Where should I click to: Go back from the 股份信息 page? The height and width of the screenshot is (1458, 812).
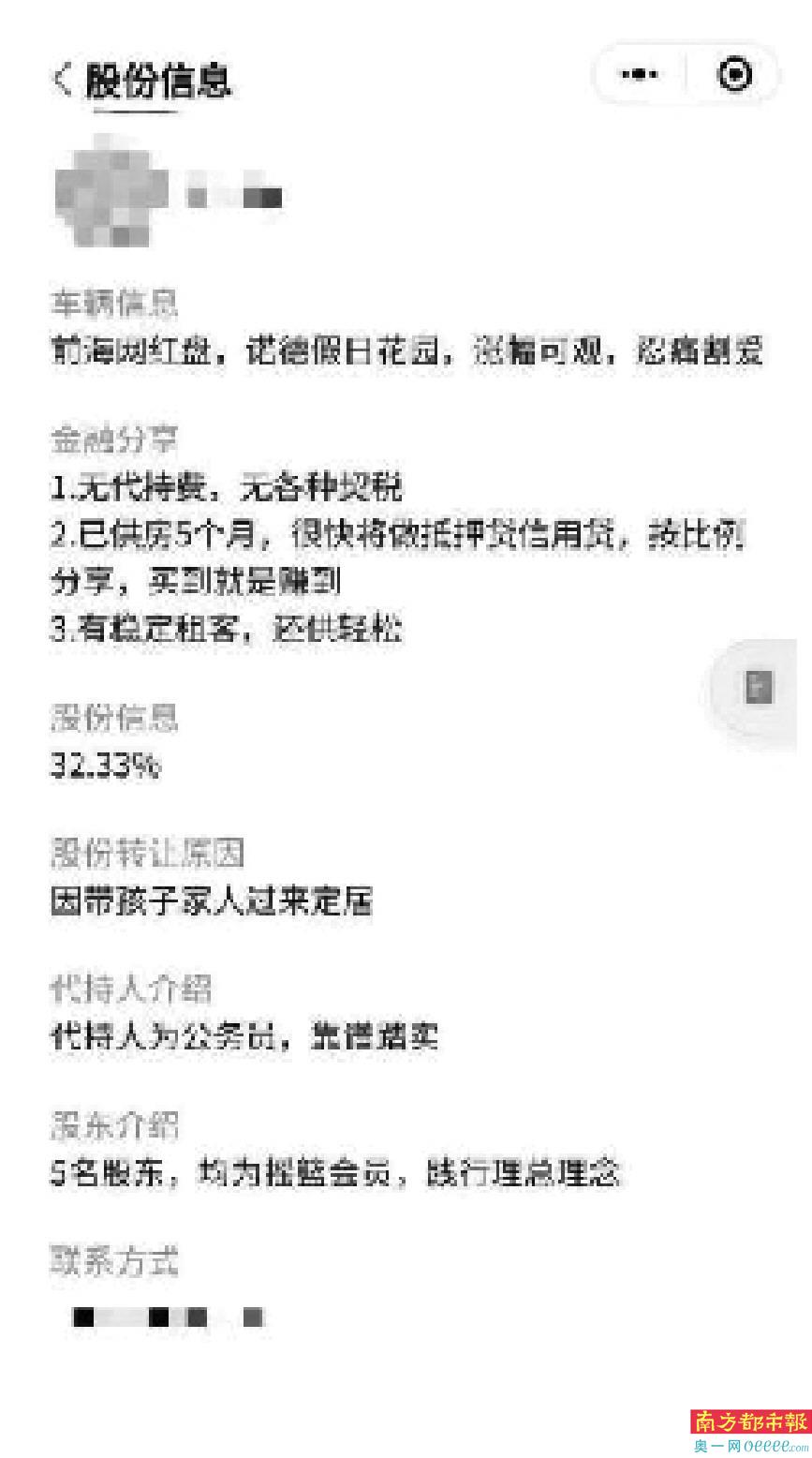click(x=62, y=79)
